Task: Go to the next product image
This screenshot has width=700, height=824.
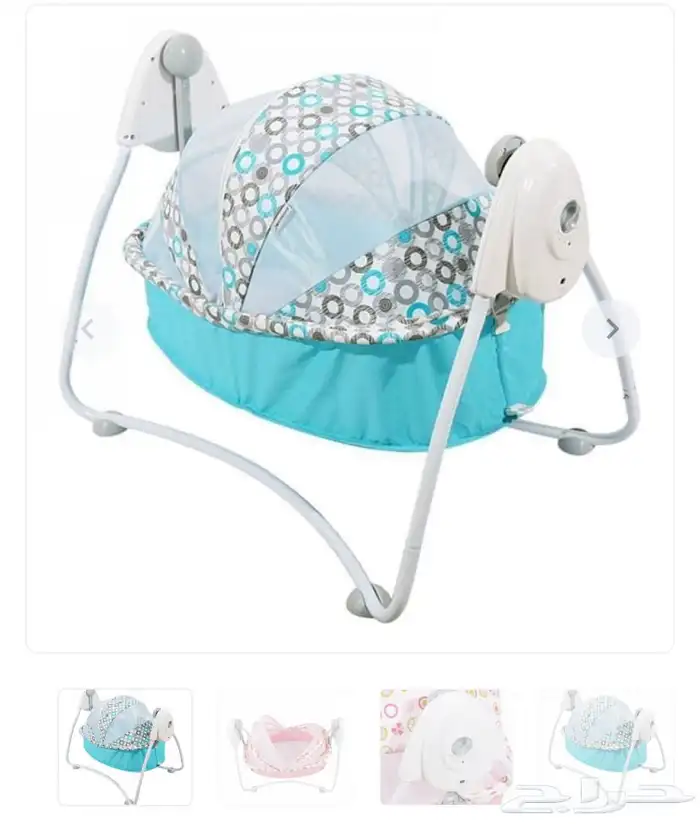Action: (612, 329)
